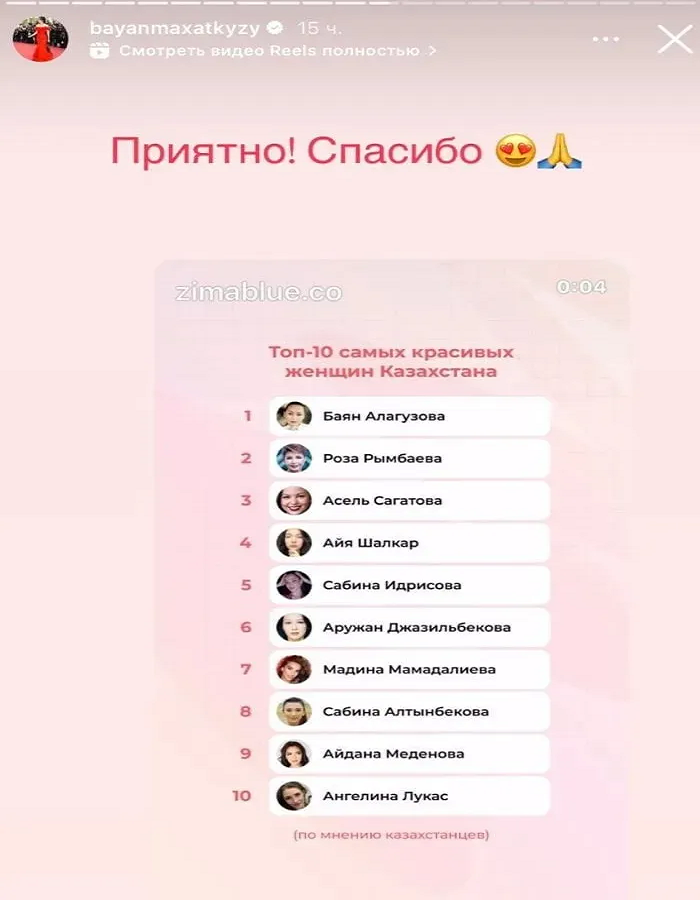The width and height of the screenshot is (700, 900).
Task: Close the story viewer
Action: point(674,39)
